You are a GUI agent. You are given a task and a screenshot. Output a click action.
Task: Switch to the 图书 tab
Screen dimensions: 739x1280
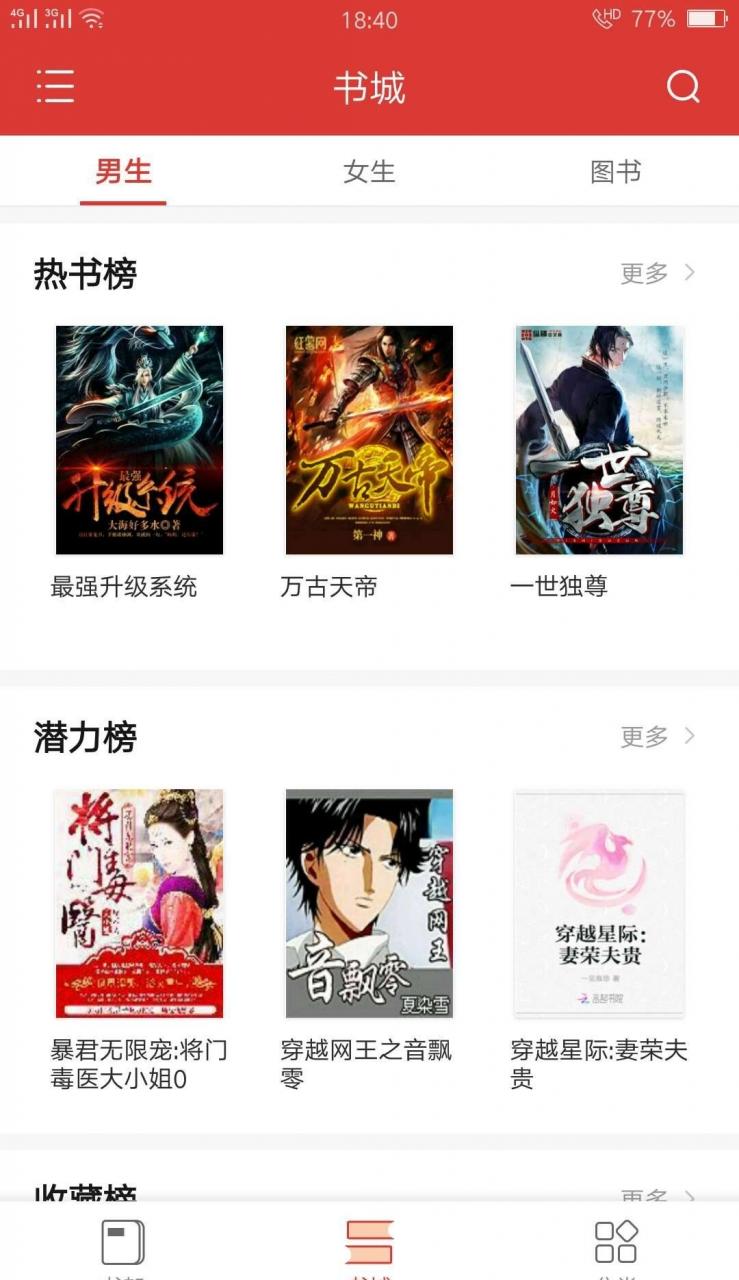[616, 172]
